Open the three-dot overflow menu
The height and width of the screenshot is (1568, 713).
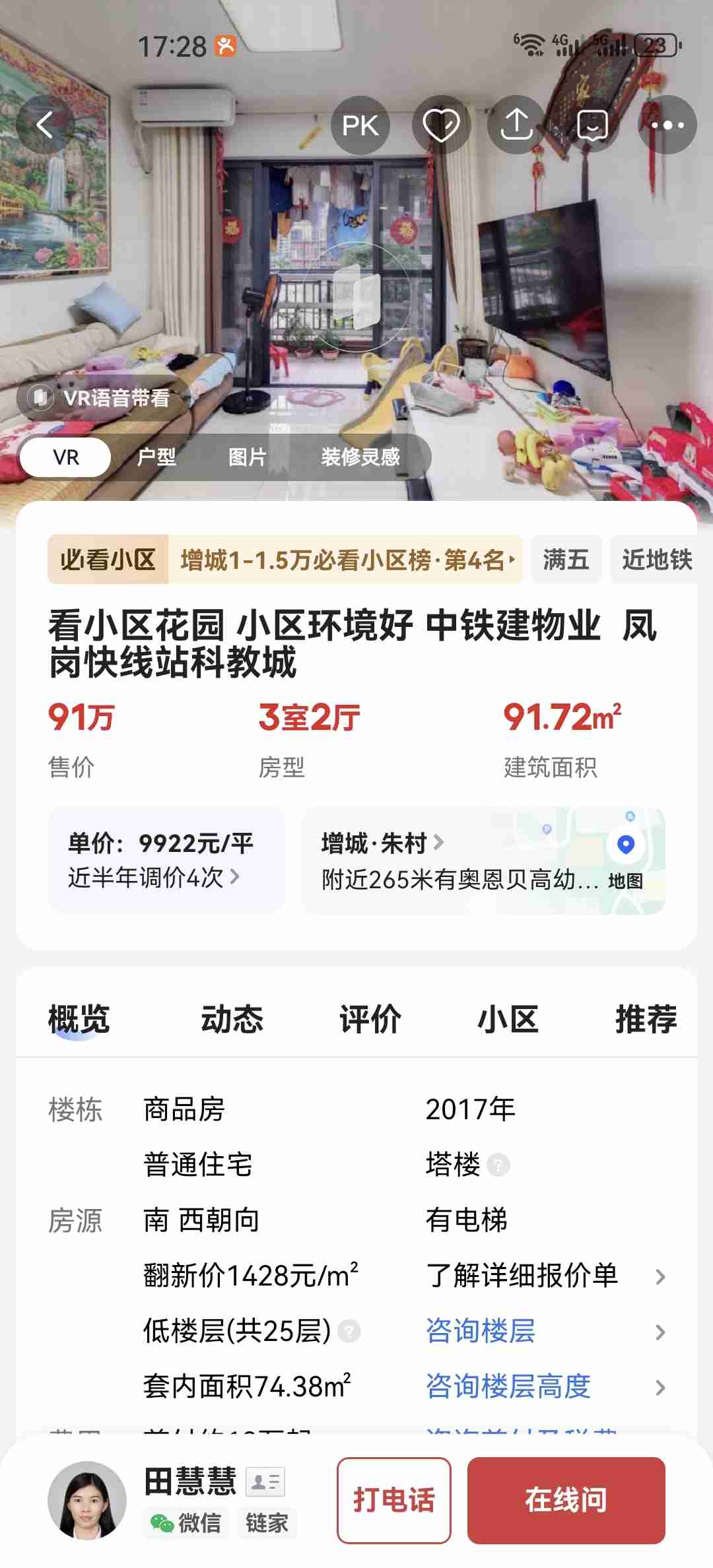coord(667,125)
